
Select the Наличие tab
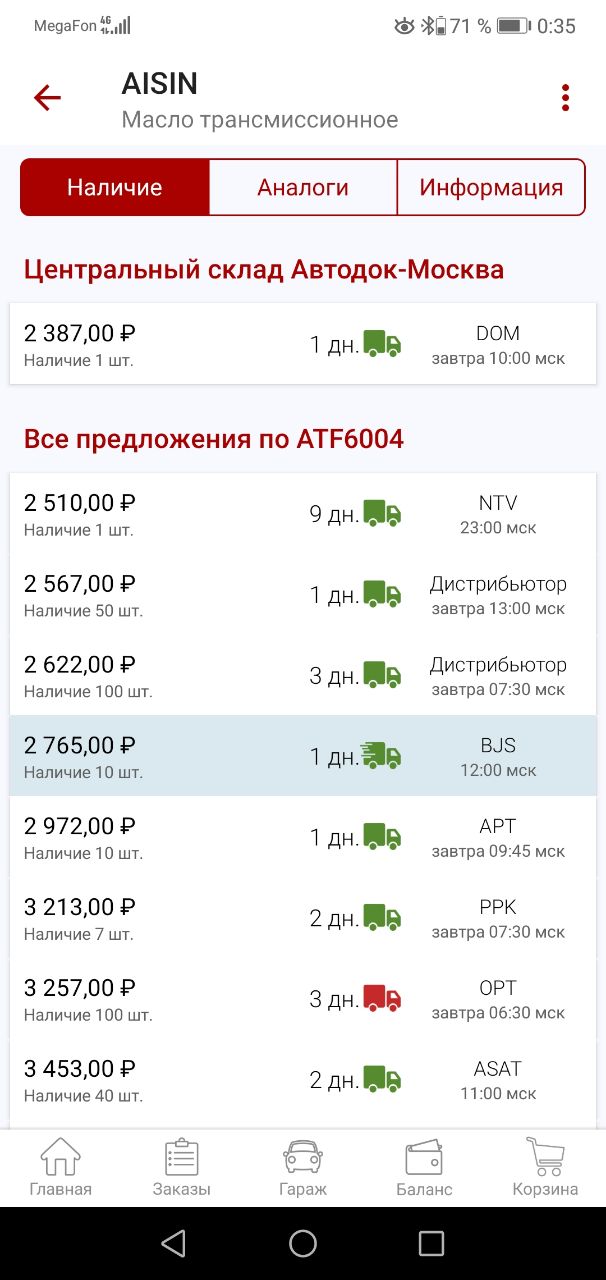115,187
